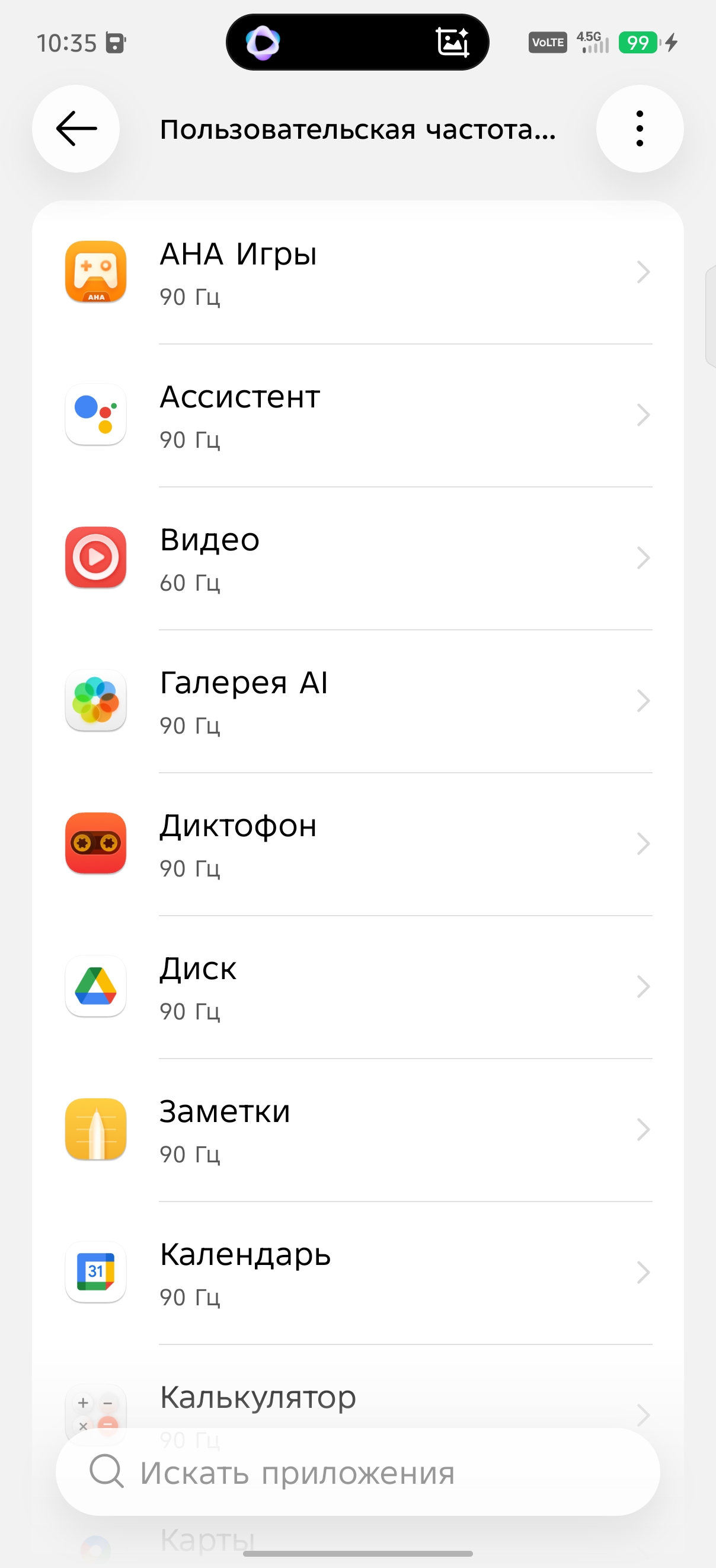Go back with the arrow button

(76, 129)
